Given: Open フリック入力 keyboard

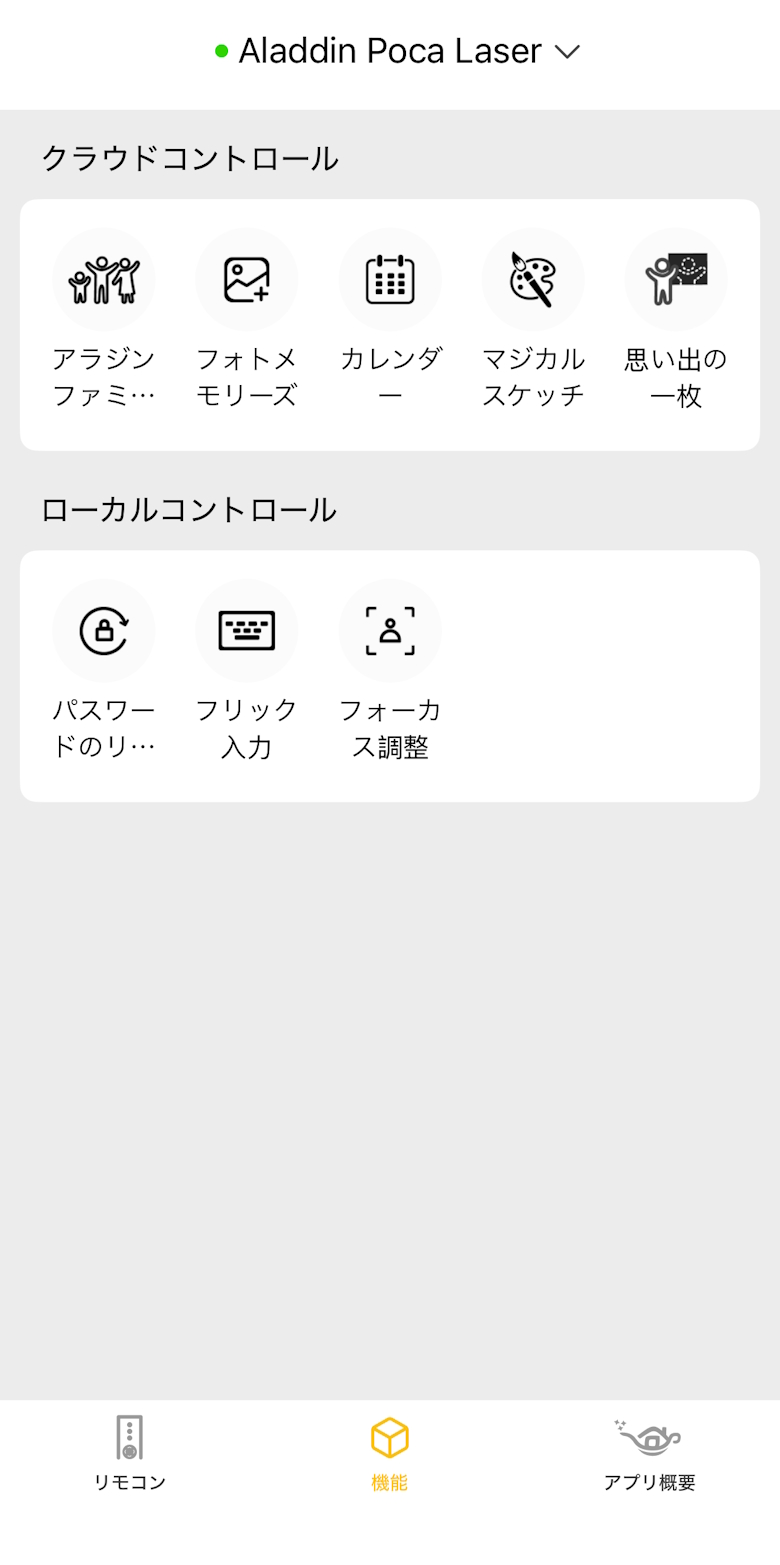Looking at the screenshot, I should click(247, 631).
